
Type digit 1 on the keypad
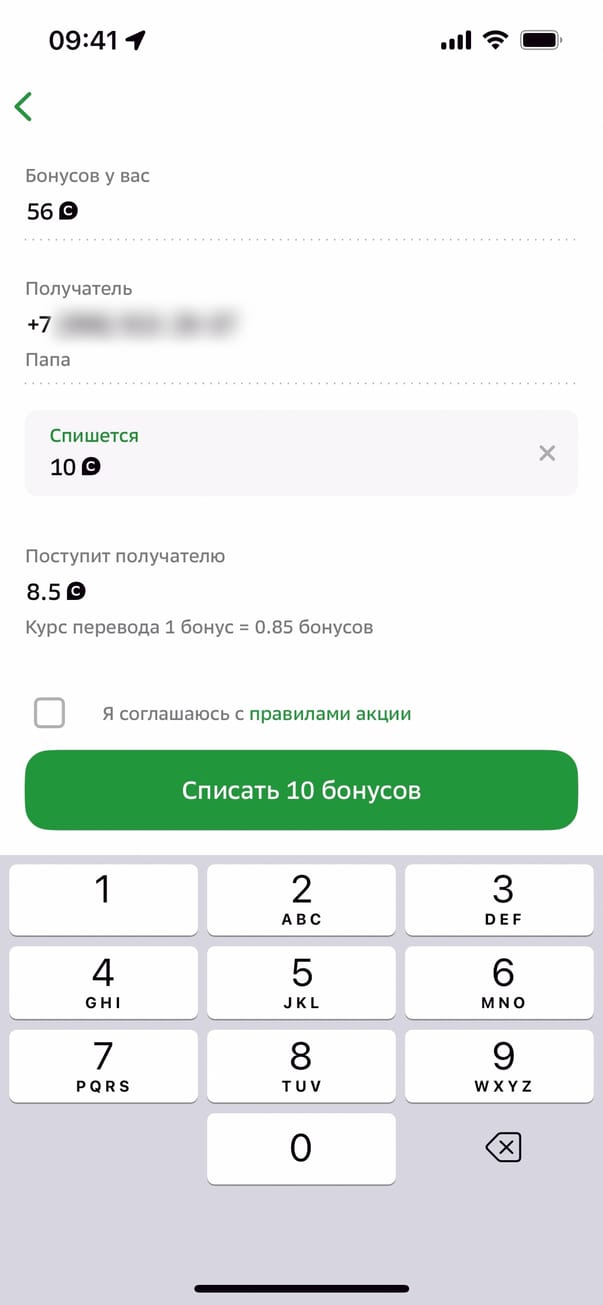coord(103,899)
